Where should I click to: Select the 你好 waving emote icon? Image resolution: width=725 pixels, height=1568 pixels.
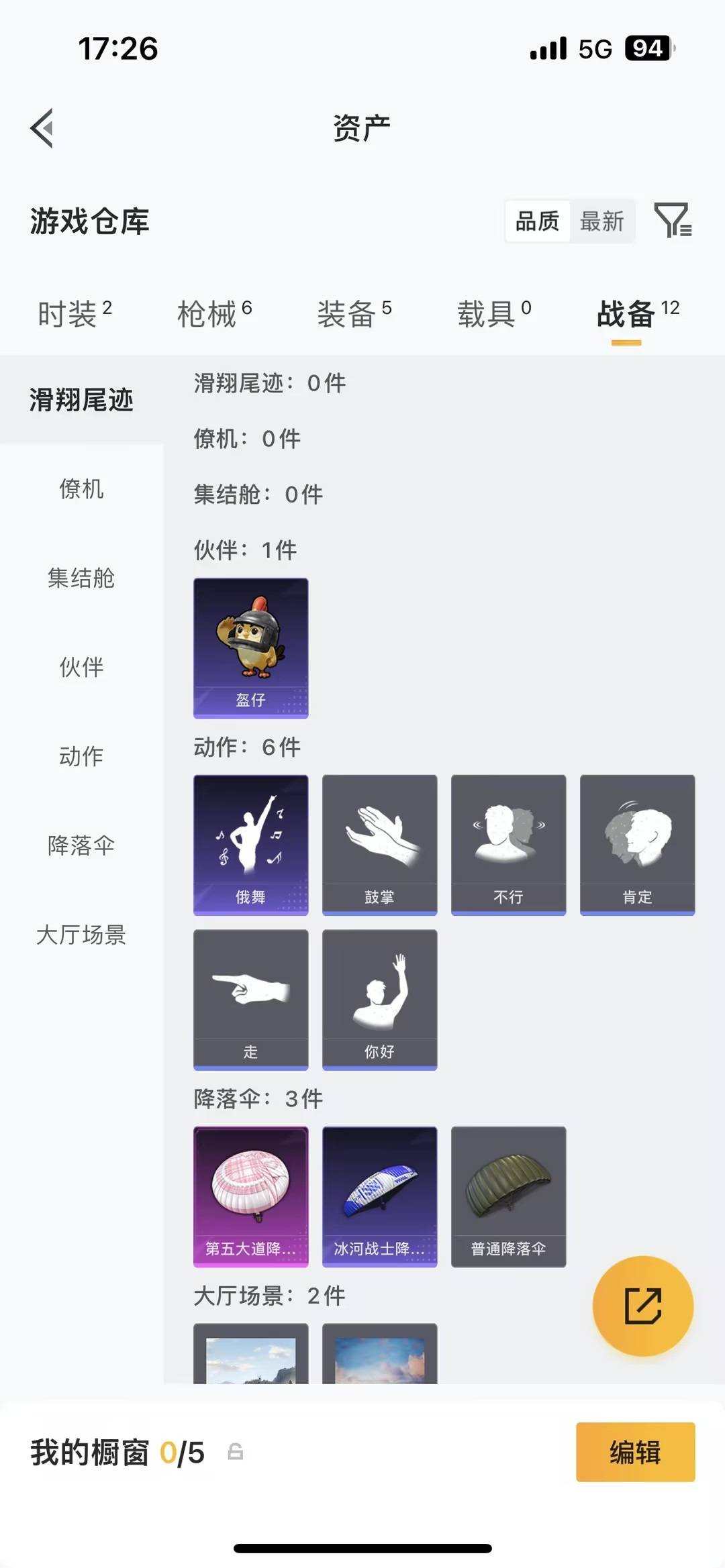(x=379, y=998)
